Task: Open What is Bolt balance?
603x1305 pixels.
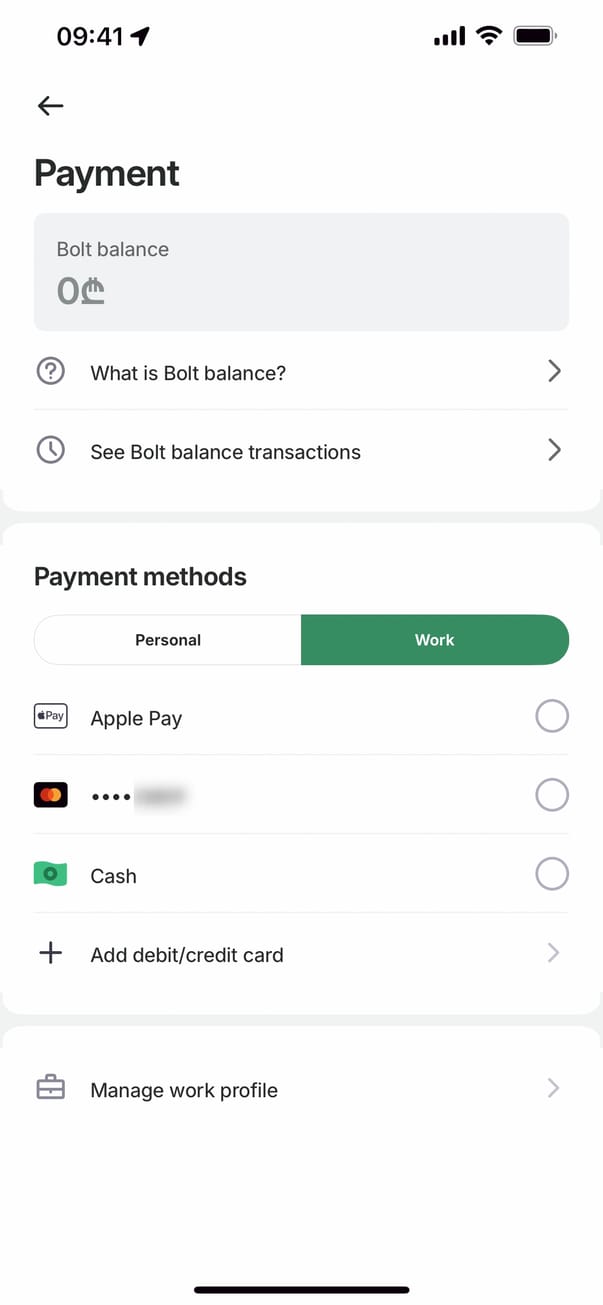Action: [x=300, y=372]
